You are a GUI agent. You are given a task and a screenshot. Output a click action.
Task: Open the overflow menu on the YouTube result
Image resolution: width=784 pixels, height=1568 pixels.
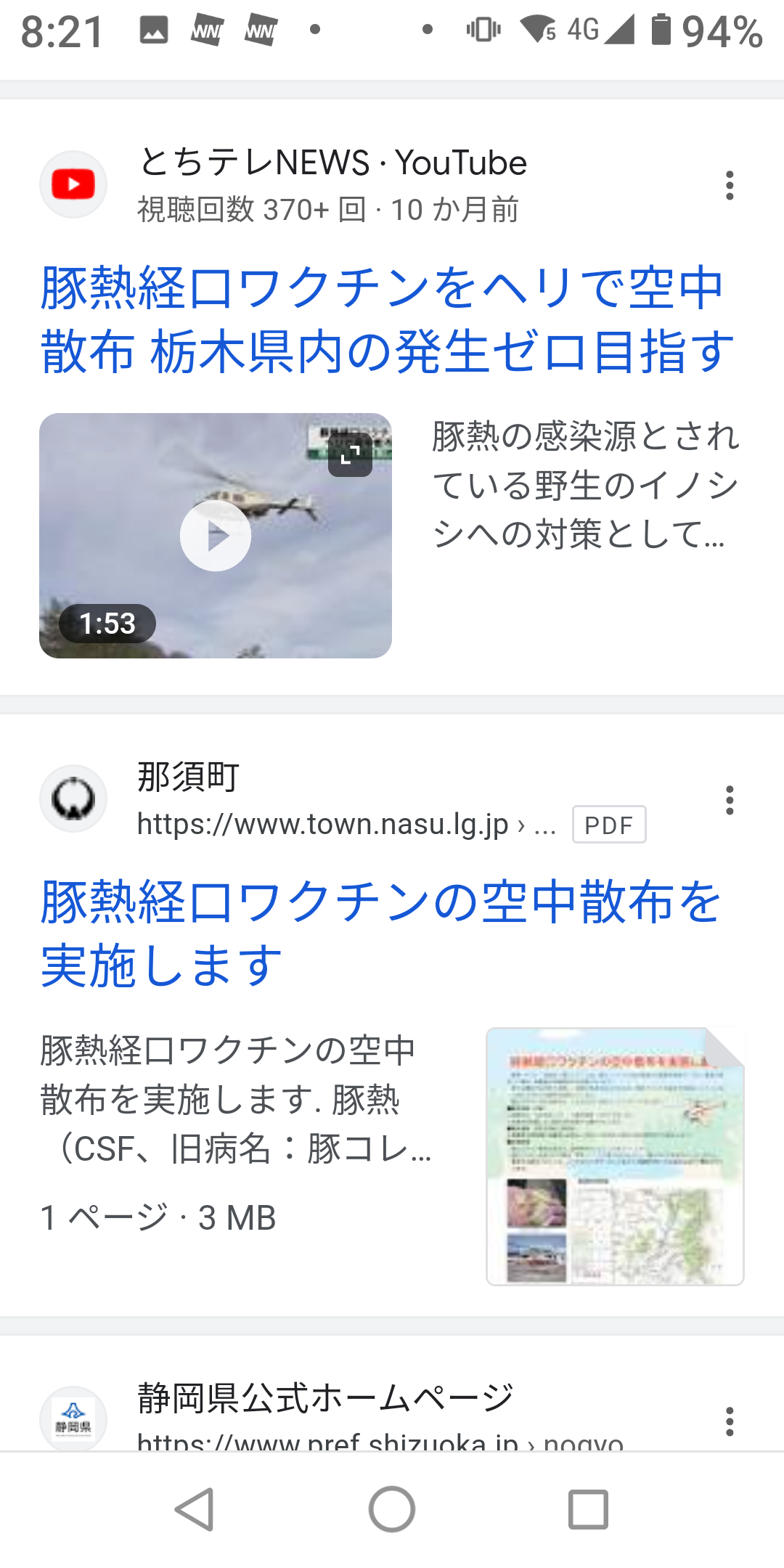(729, 184)
